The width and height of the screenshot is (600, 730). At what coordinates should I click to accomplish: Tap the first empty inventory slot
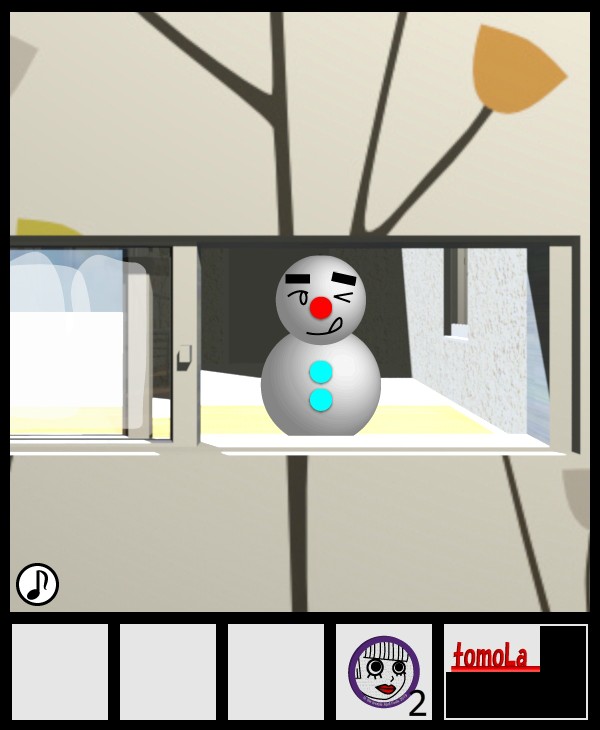click(x=60, y=671)
